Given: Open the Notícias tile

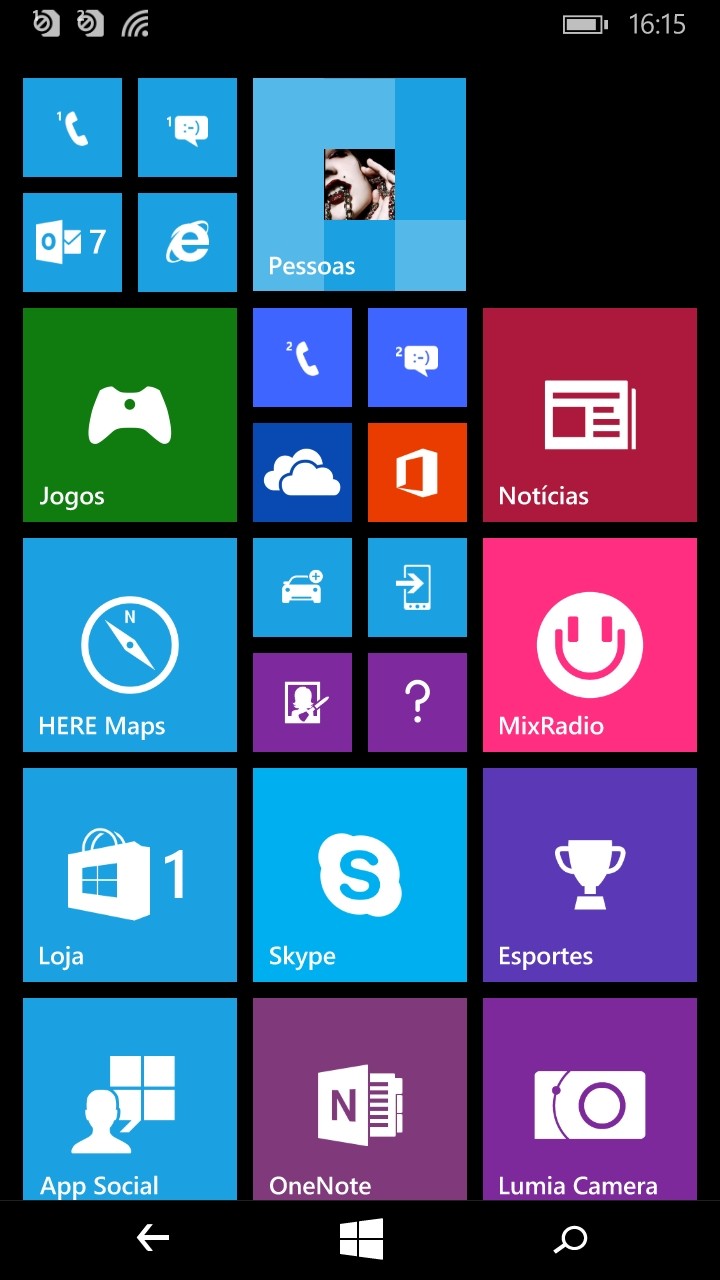Looking at the screenshot, I should click(x=590, y=415).
